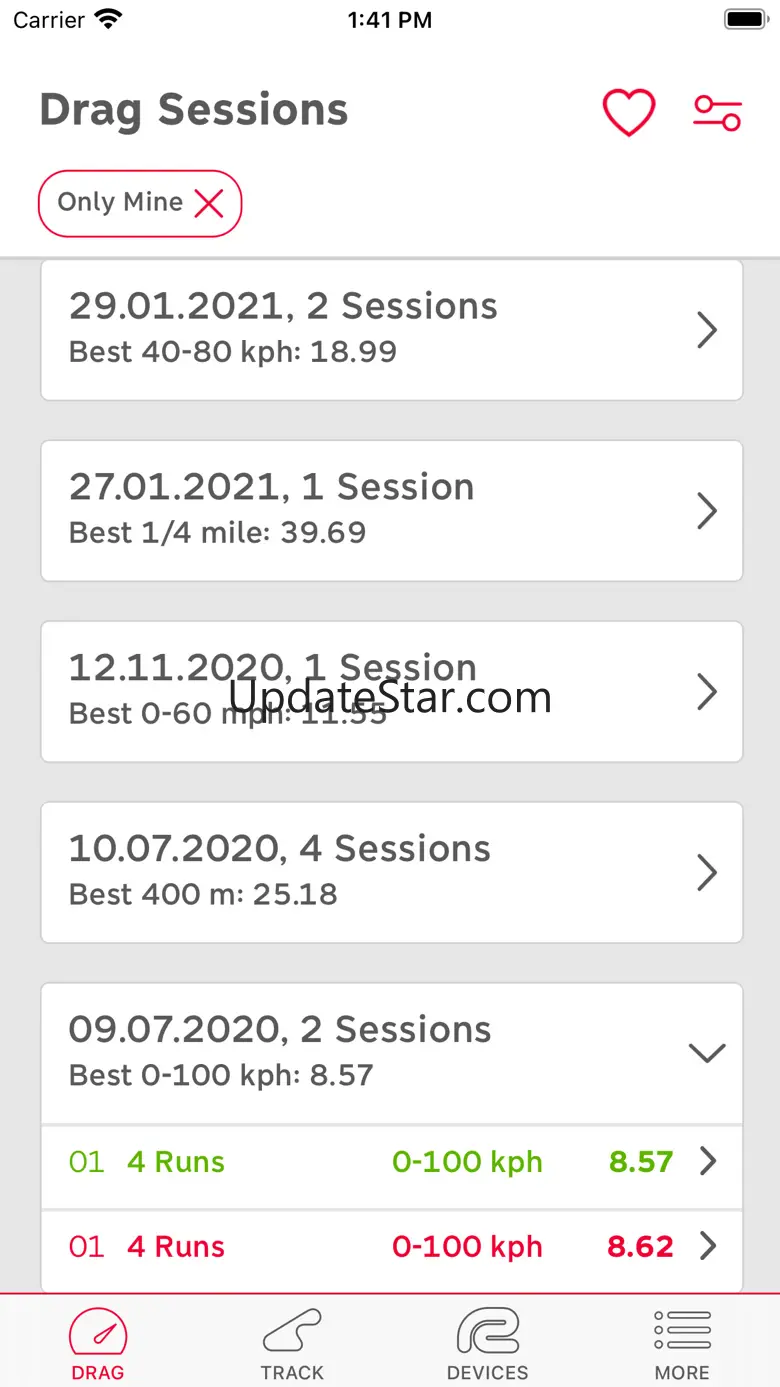Expand the 12.11.2020 session card
The height and width of the screenshot is (1387, 780).
click(x=391, y=691)
